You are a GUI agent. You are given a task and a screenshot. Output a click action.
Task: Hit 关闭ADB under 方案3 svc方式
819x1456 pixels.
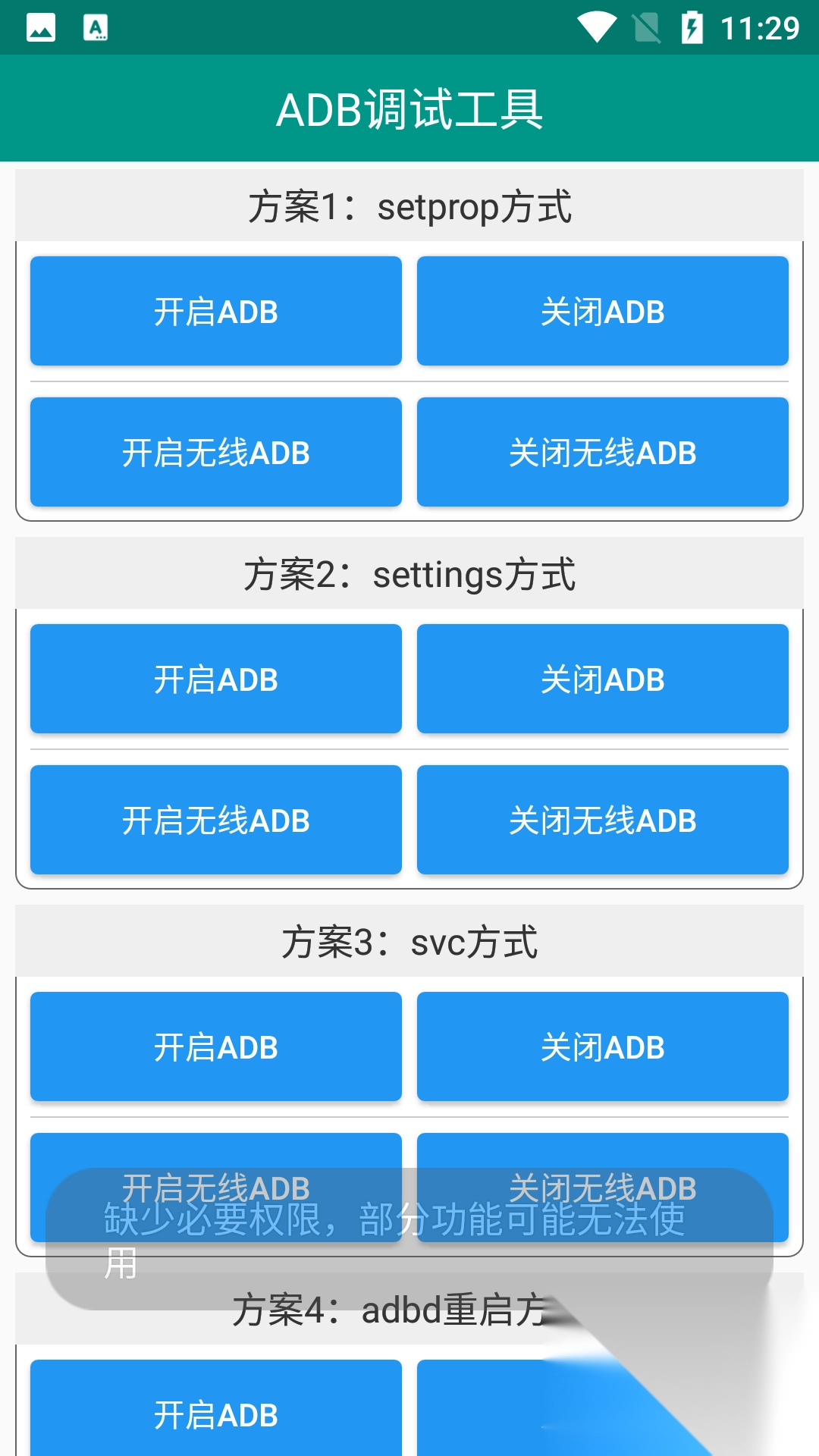[x=603, y=1046]
